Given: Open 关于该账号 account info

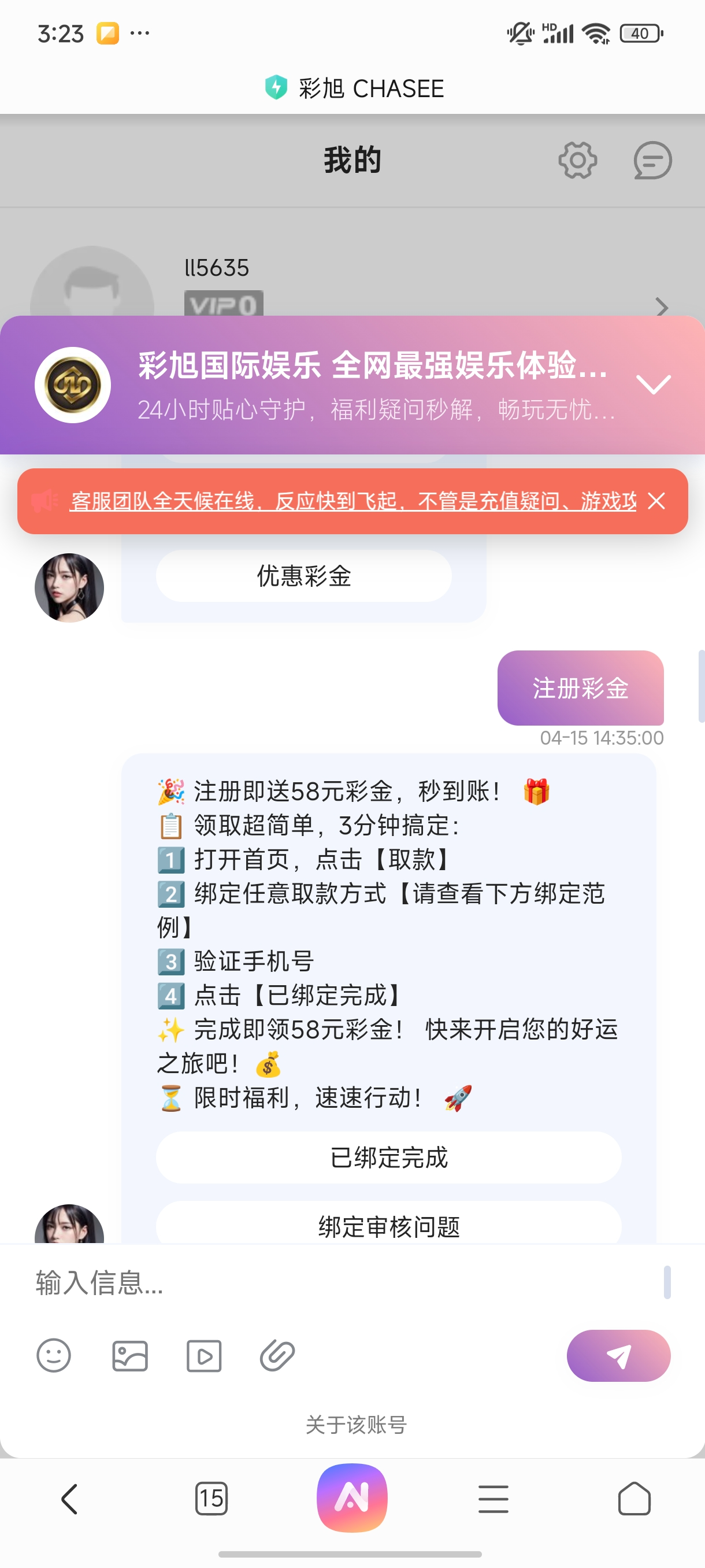Looking at the screenshot, I should [x=356, y=1425].
